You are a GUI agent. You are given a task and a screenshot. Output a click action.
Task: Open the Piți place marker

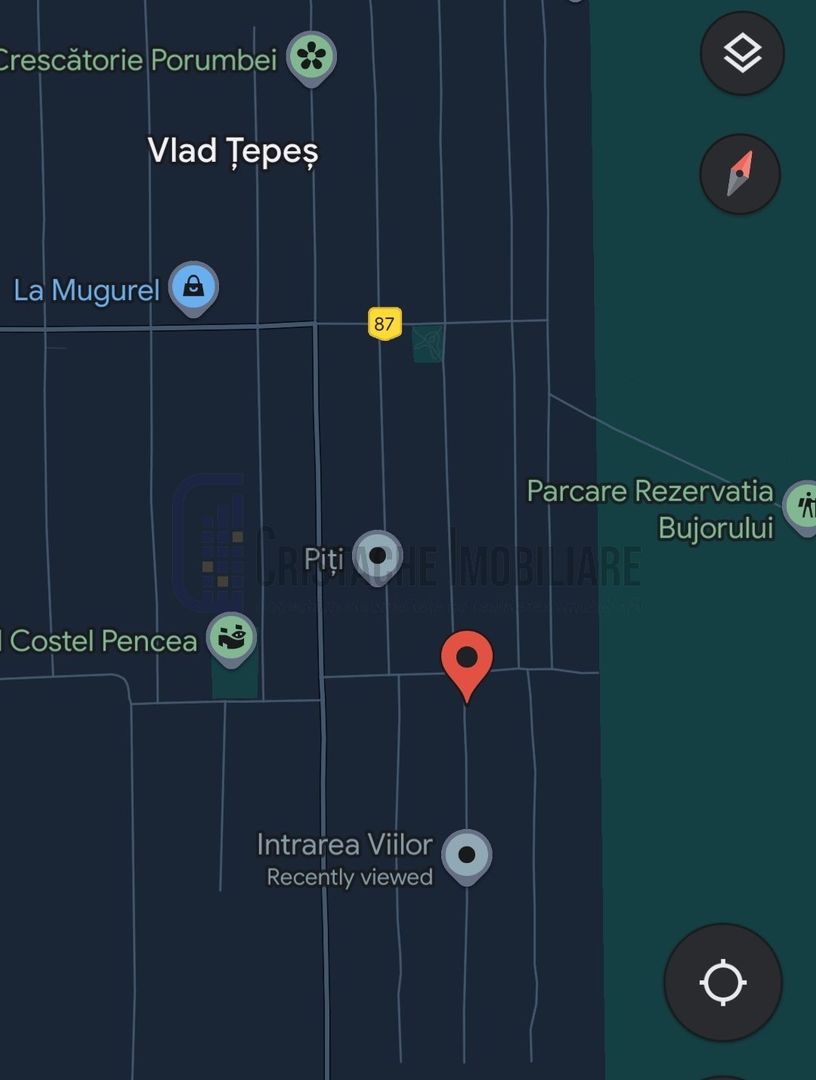[x=377, y=555]
